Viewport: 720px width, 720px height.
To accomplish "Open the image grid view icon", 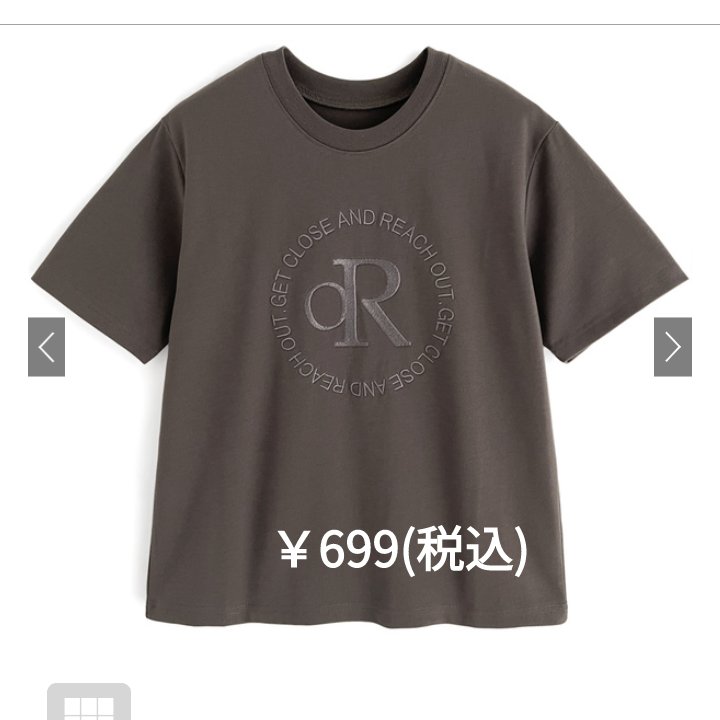I will 90,704.
